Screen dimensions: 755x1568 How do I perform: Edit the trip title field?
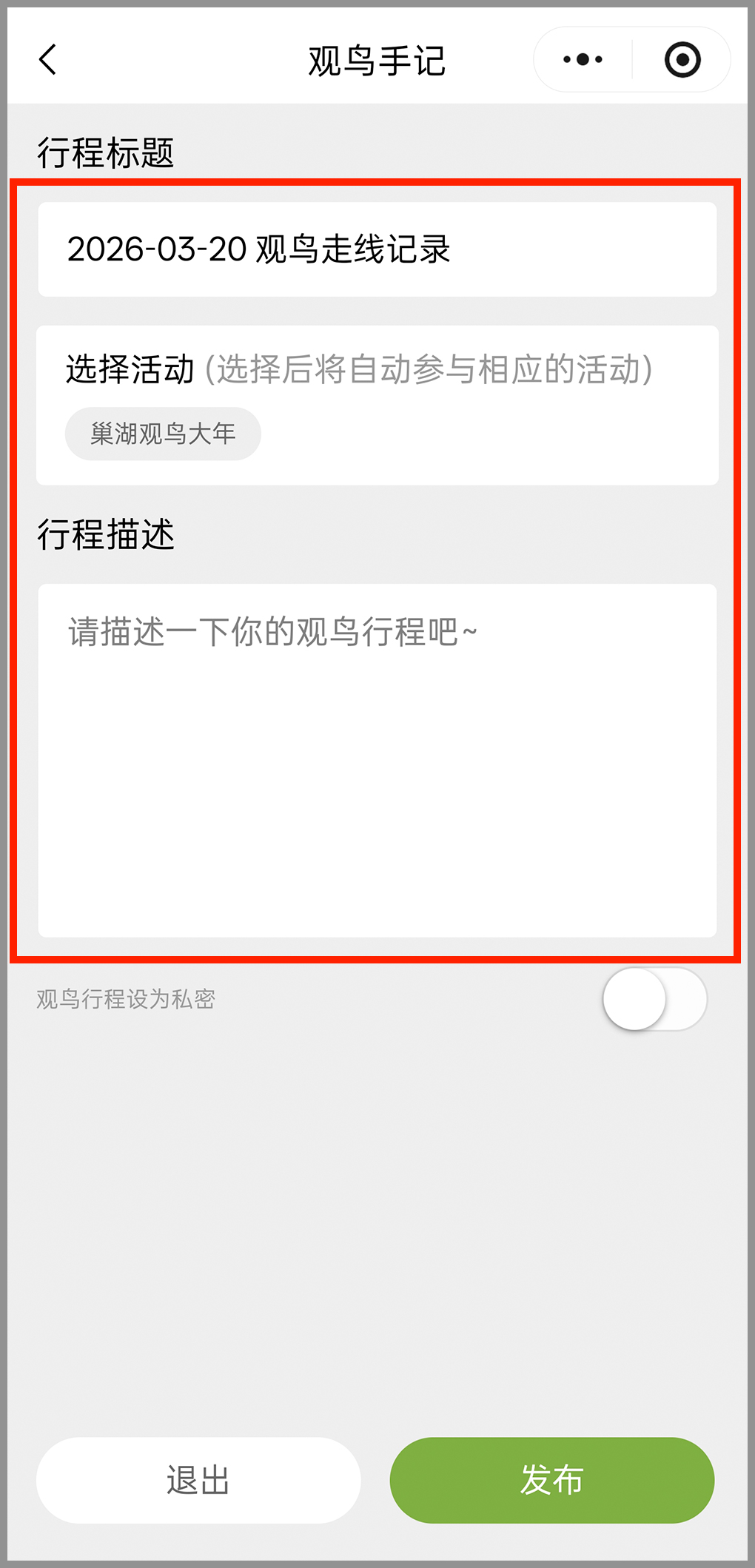pos(377,249)
